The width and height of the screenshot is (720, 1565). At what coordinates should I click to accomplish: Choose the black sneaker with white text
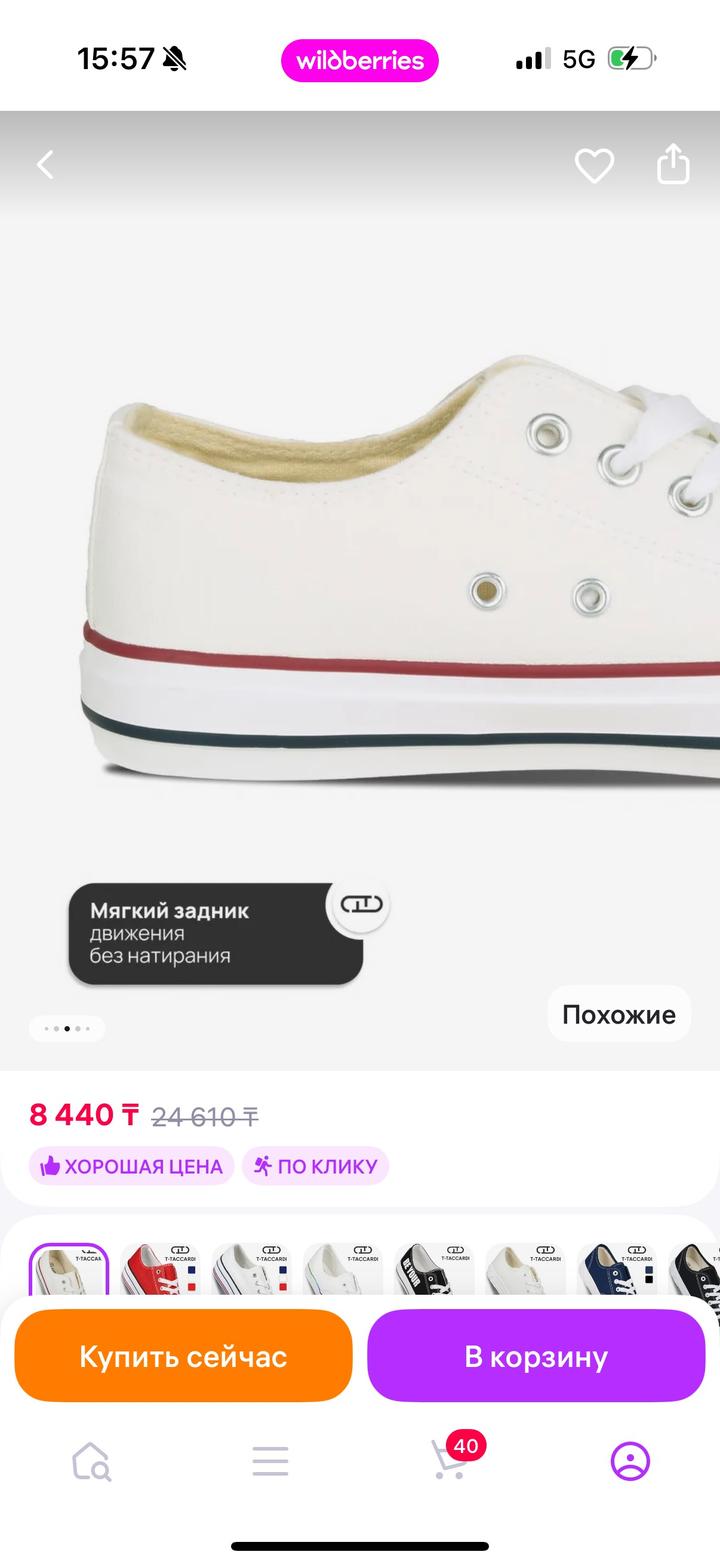pyautogui.click(x=432, y=1270)
